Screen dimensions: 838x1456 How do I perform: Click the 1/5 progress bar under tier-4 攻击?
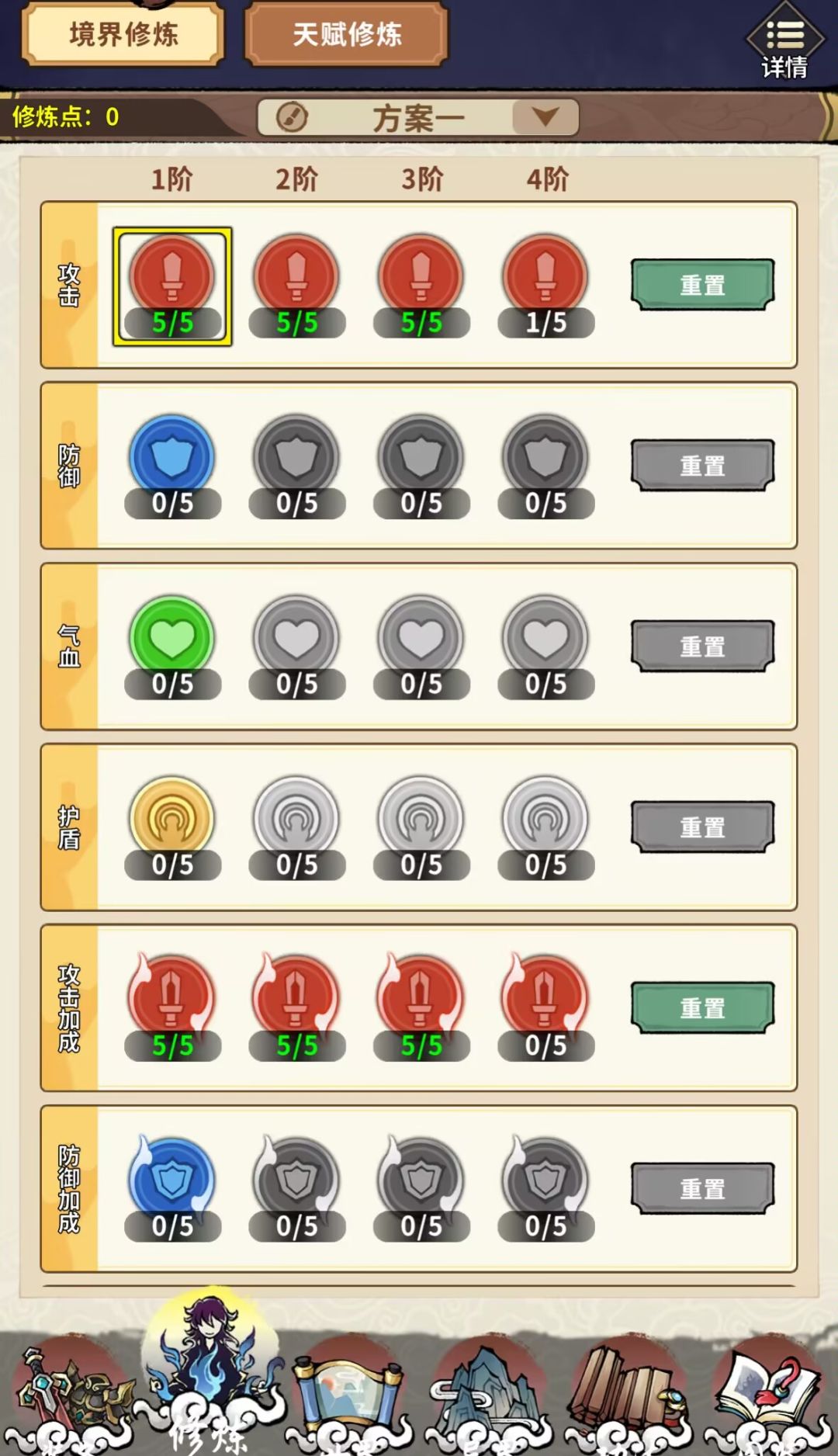click(x=545, y=322)
